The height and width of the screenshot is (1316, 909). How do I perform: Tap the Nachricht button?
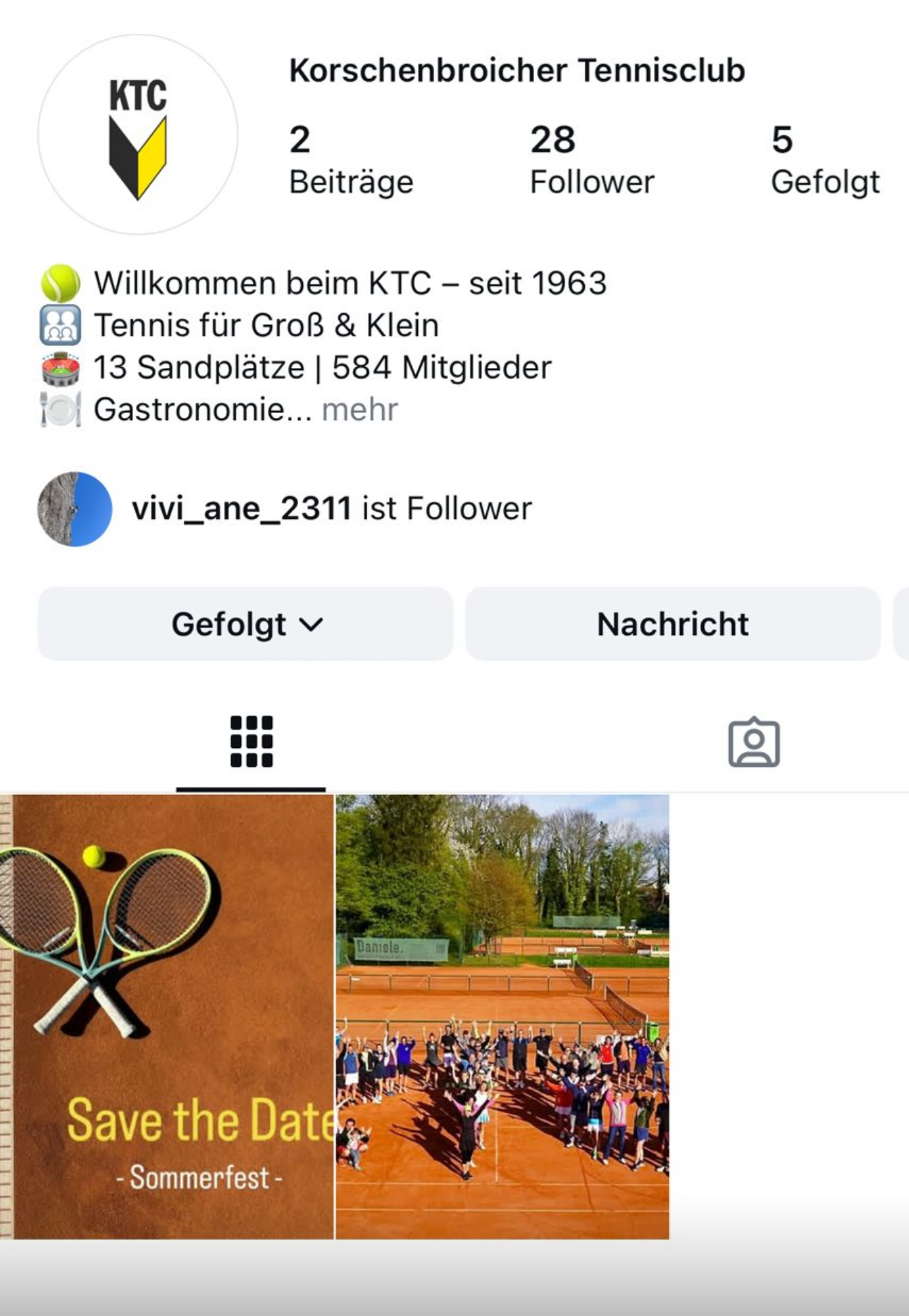(x=672, y=624)
